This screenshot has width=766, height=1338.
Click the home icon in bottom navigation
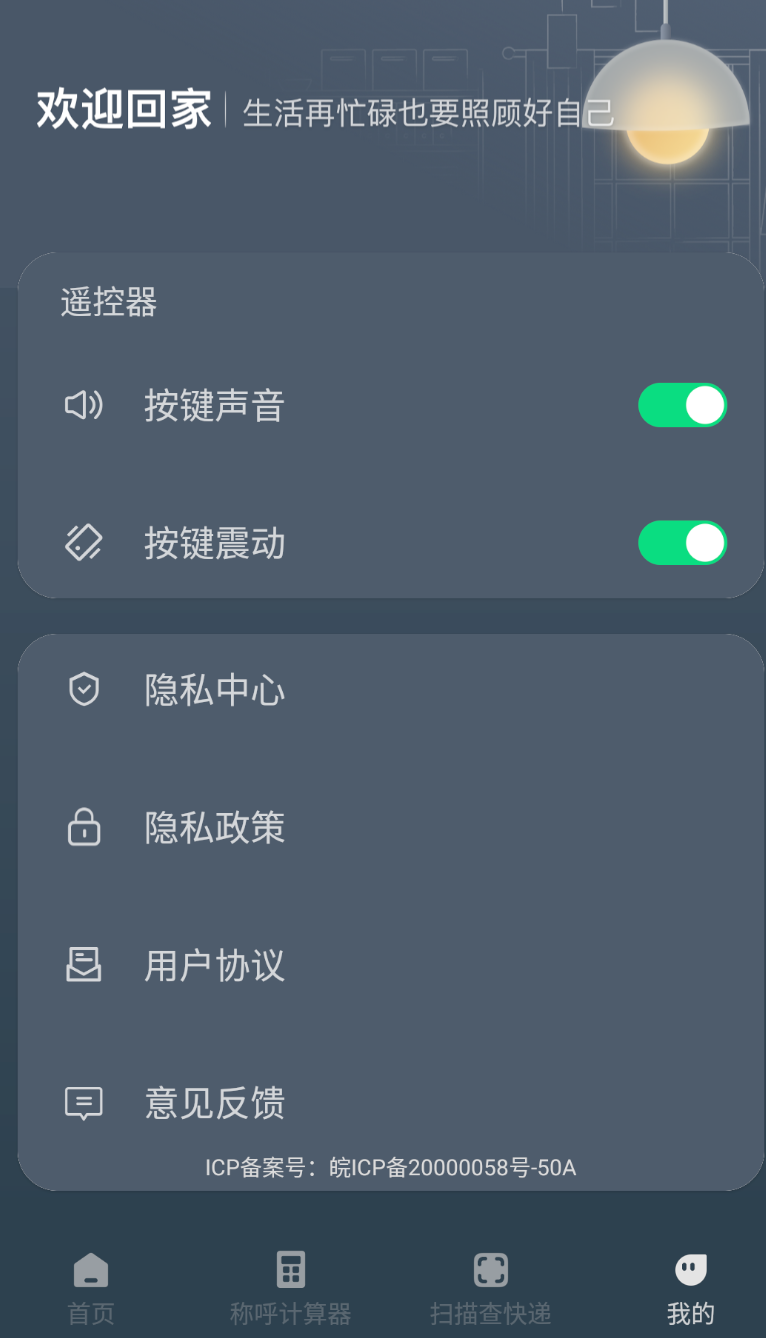click(x=90, y=1268)
